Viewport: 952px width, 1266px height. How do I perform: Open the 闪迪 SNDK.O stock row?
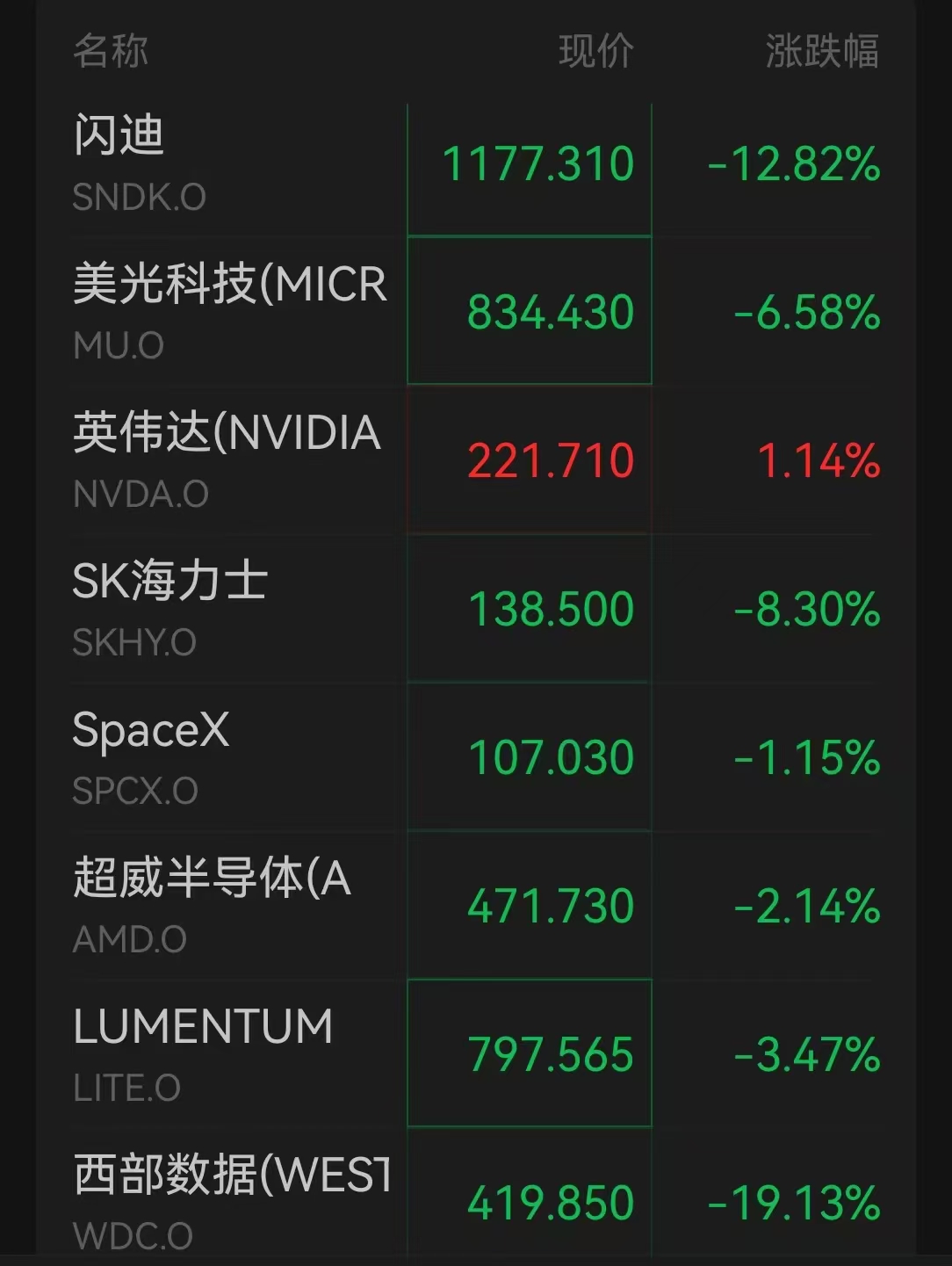476,163
